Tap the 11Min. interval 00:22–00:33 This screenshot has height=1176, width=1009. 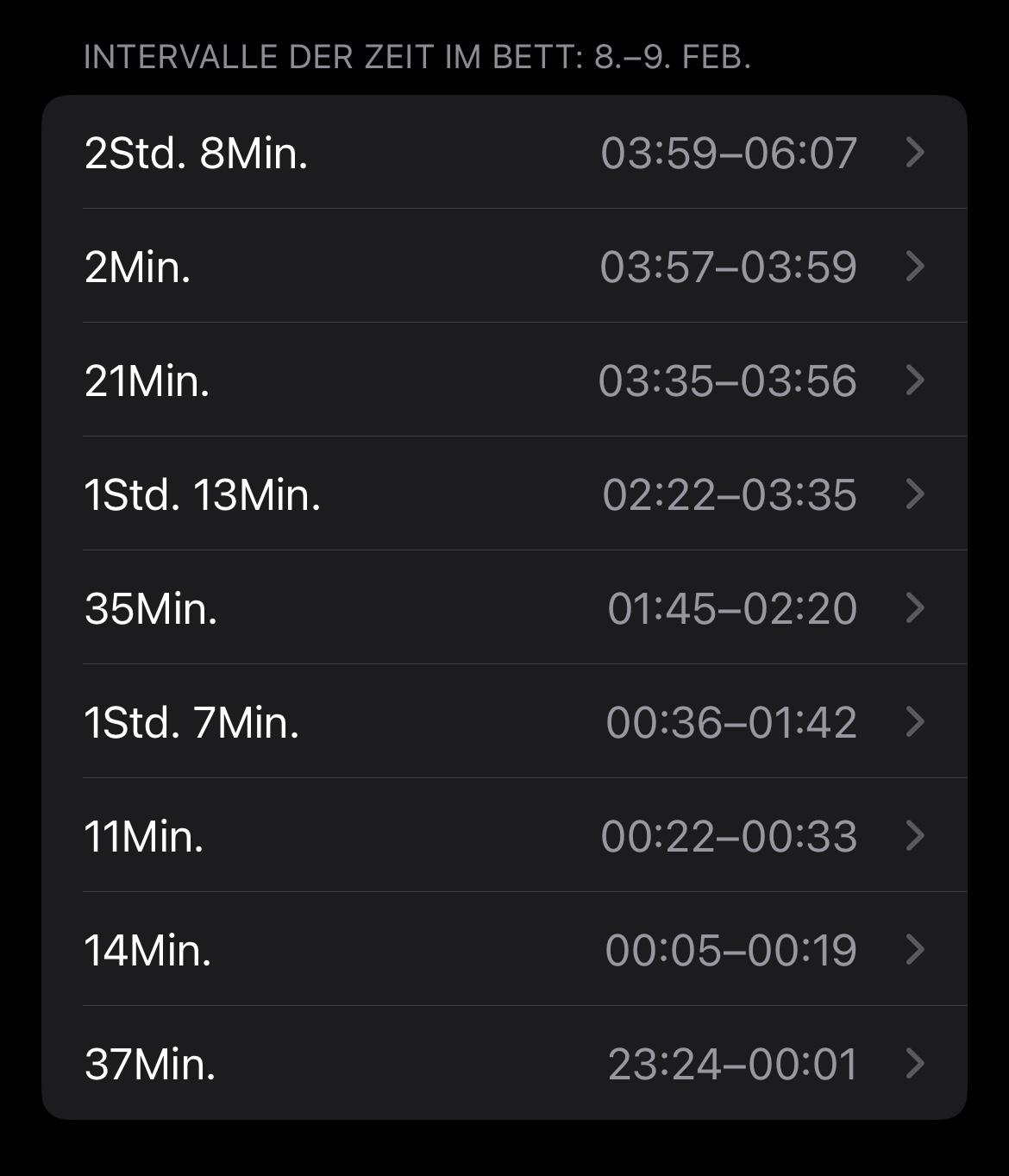pyautogui.click(x=504, y=836)
